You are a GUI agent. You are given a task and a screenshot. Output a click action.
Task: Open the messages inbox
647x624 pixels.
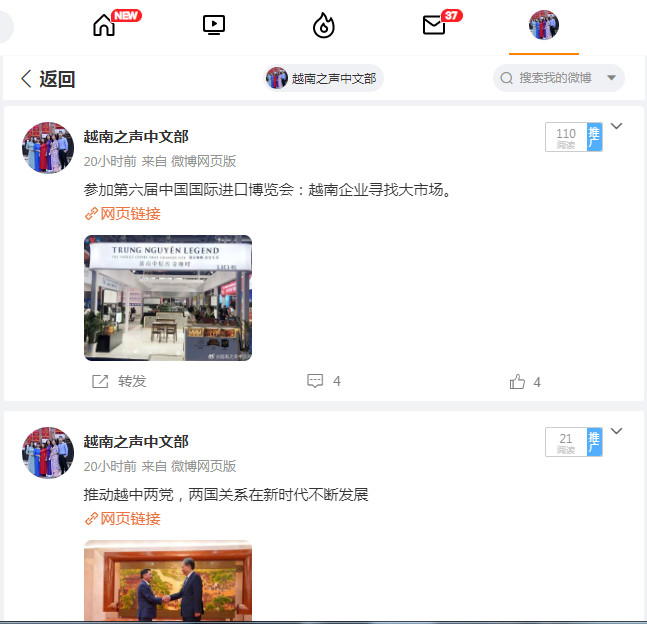pos(434,26)
